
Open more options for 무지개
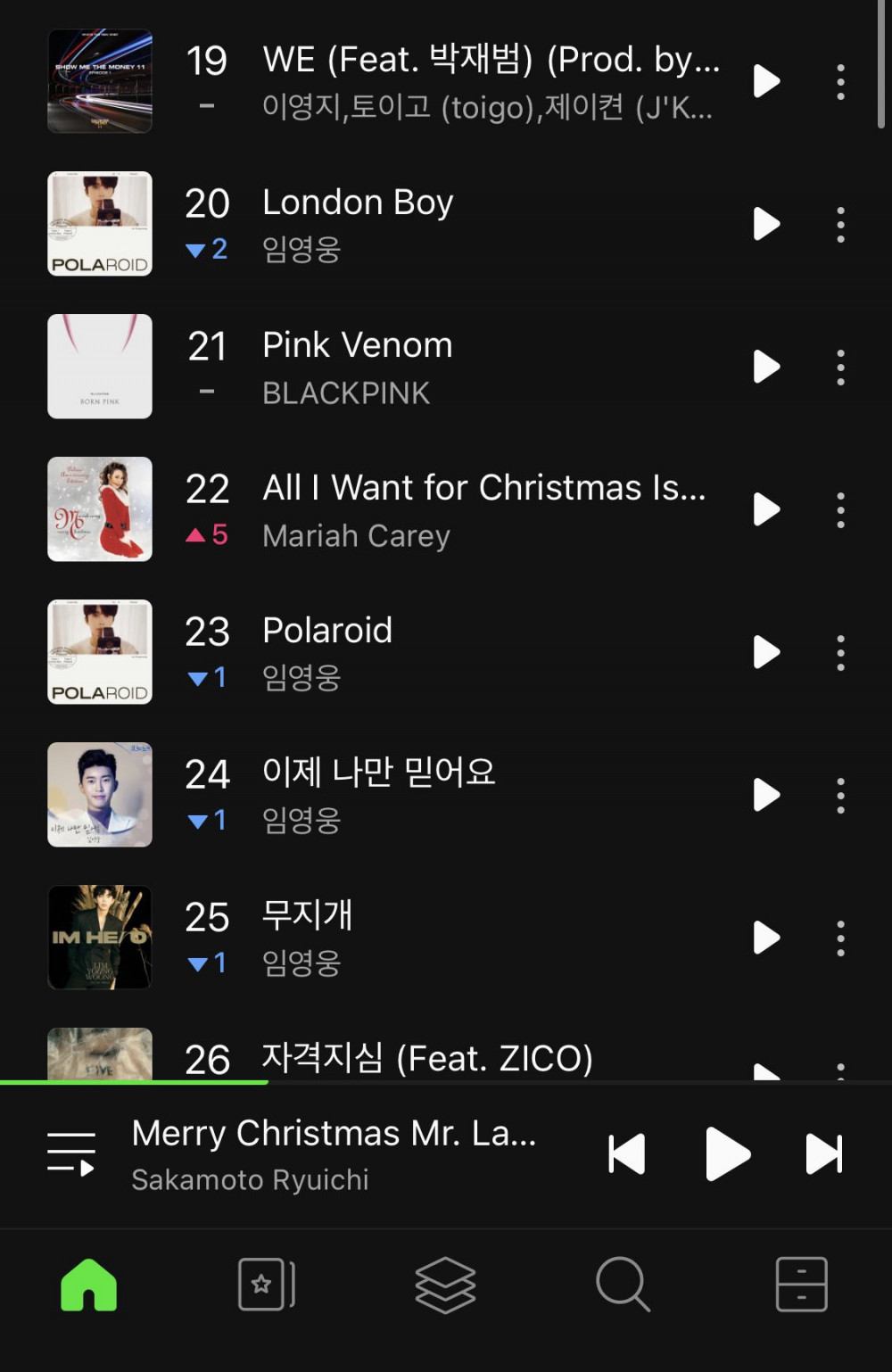tap(840, 938)
